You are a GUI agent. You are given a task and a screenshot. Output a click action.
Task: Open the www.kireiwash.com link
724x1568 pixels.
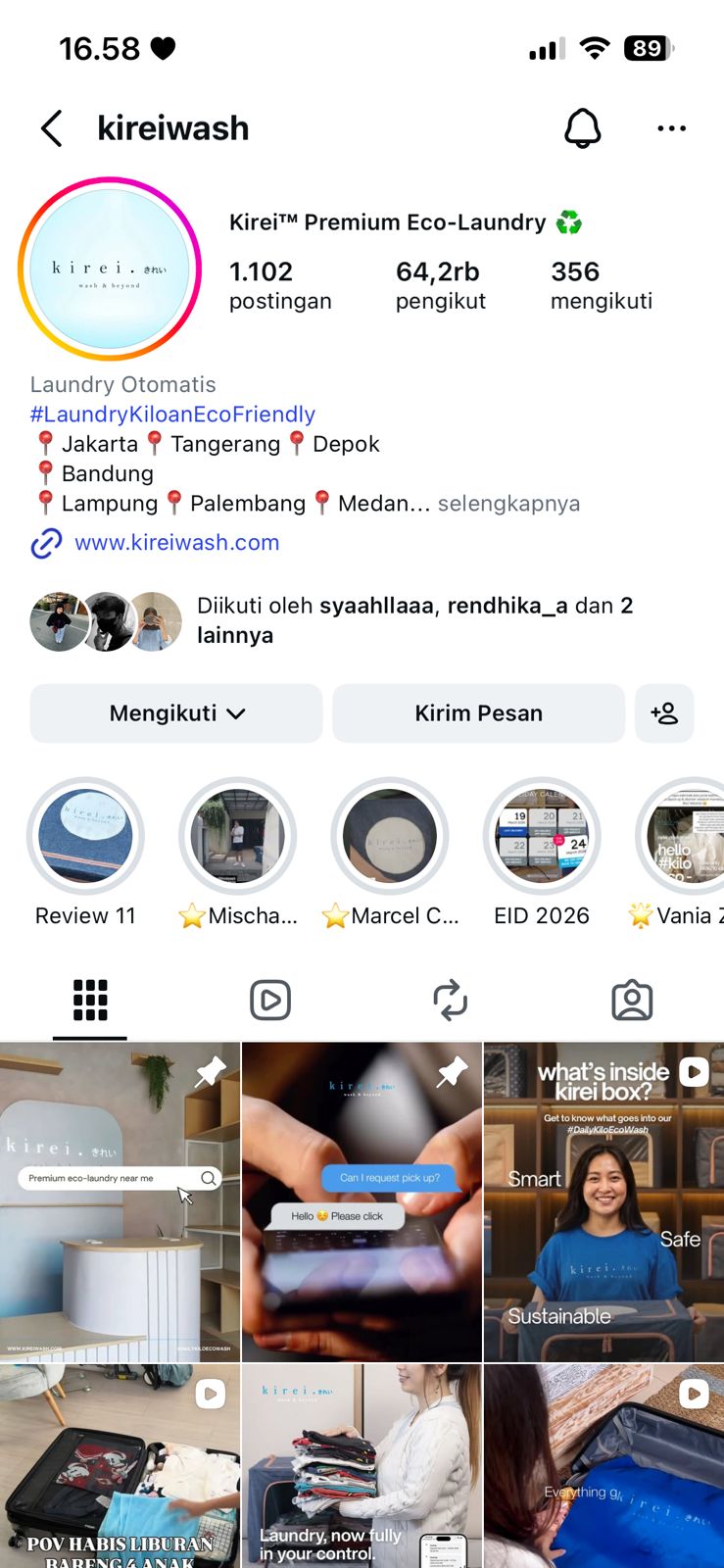pyautogui.click(x=176, y=543)
